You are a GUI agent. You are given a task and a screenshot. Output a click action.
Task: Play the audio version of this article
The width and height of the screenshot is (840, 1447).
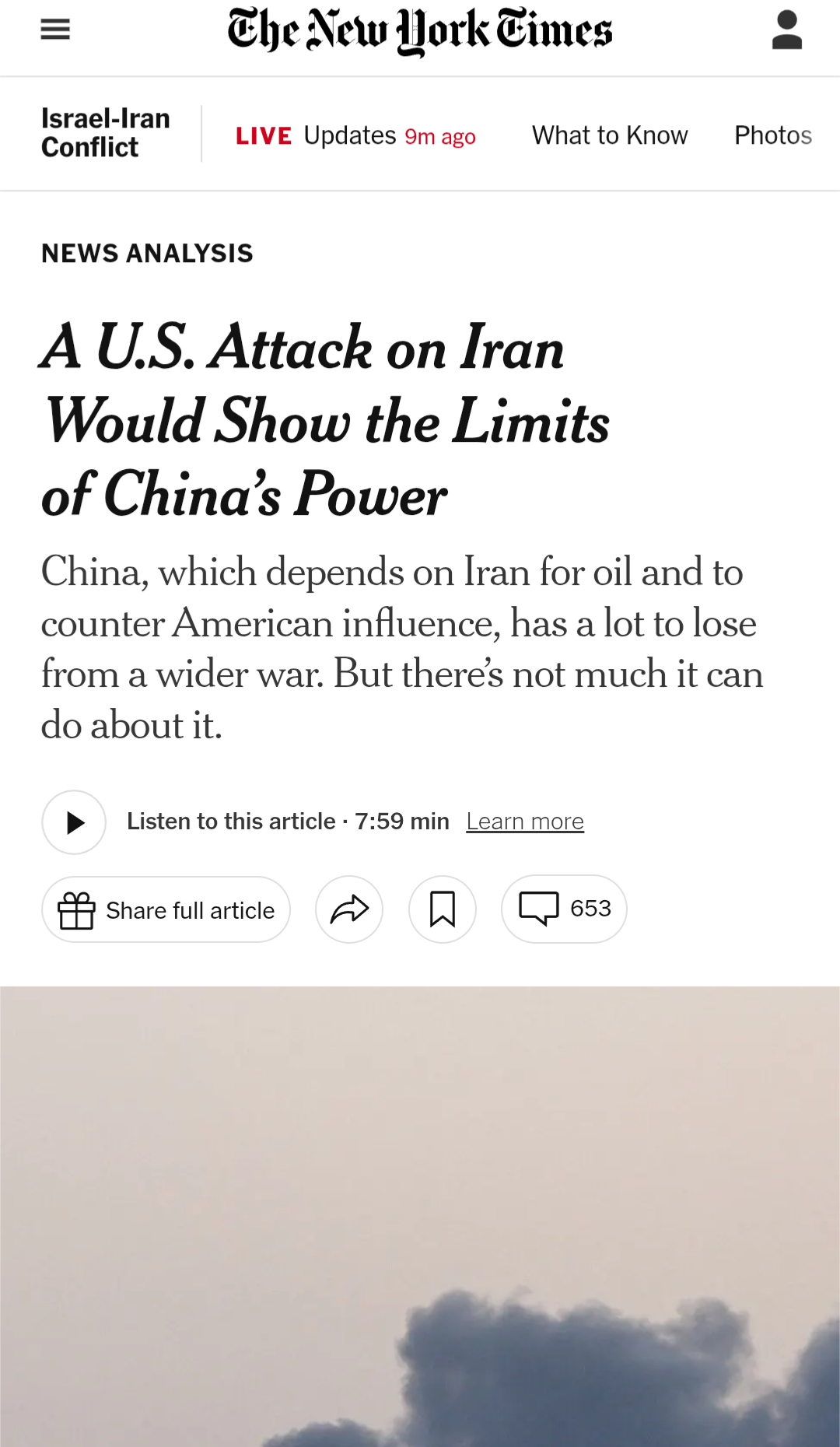74,822
